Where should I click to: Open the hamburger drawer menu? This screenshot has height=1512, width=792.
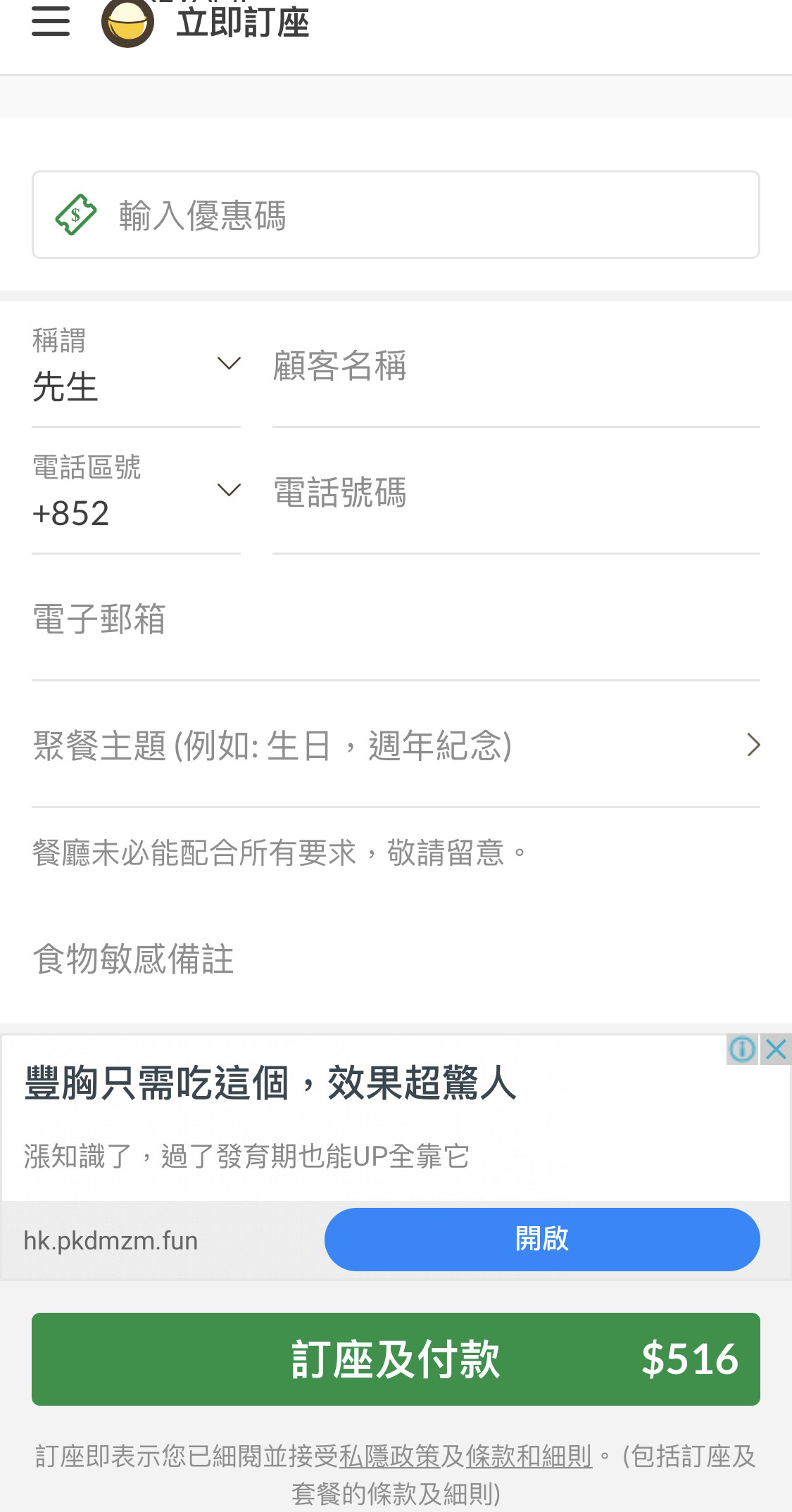pos(51,21)
